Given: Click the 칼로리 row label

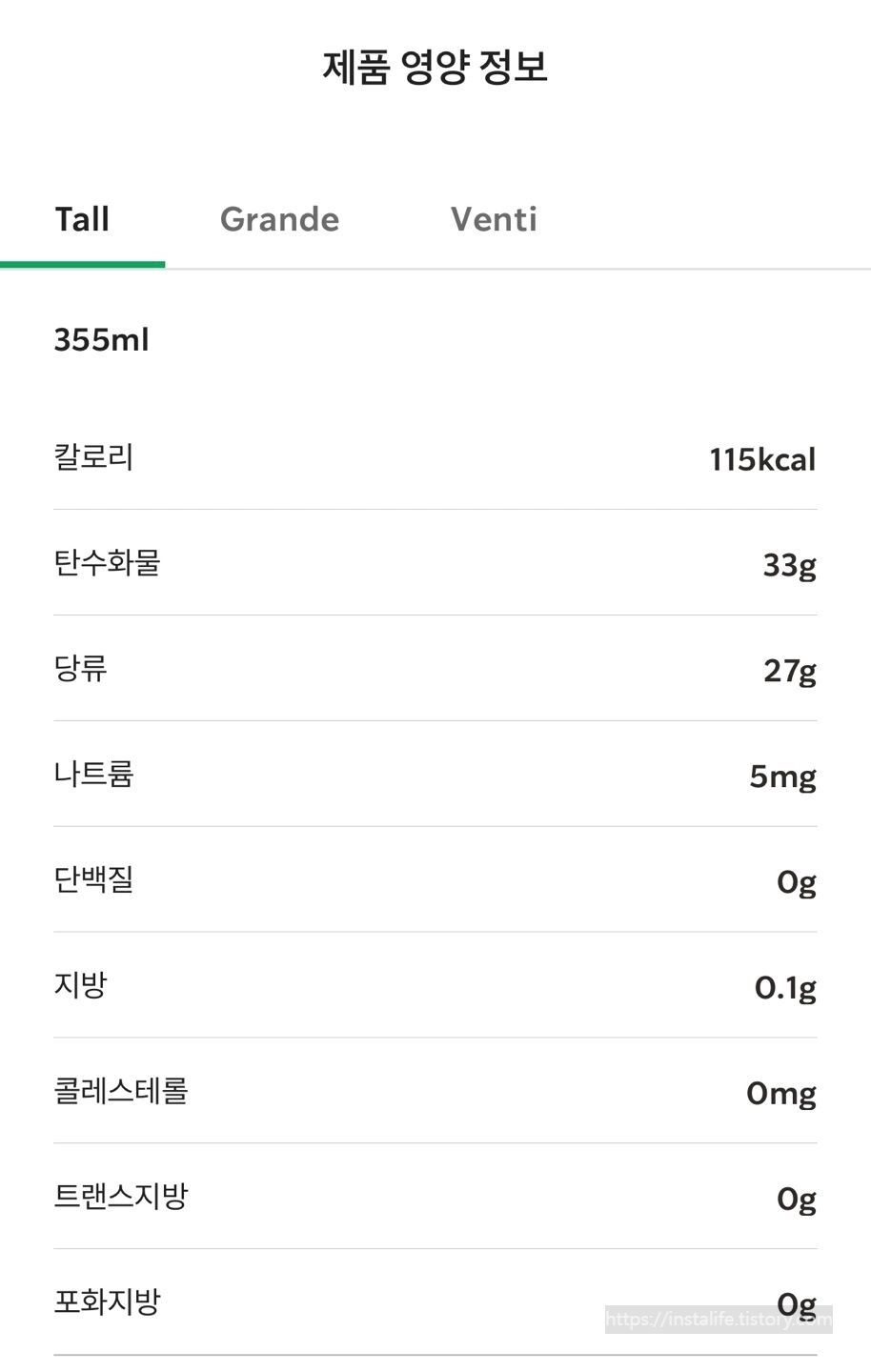Looking at the screenshot, I should (x=92, y=458).
